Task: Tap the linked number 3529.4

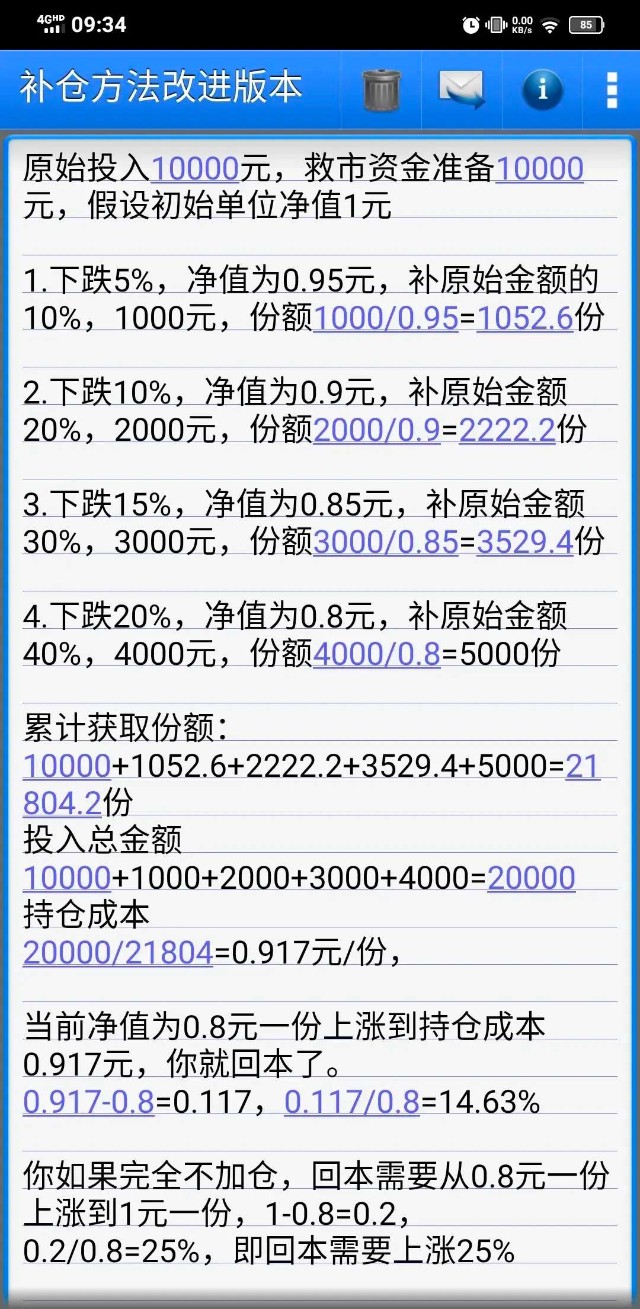Action: tap(526, 542)
